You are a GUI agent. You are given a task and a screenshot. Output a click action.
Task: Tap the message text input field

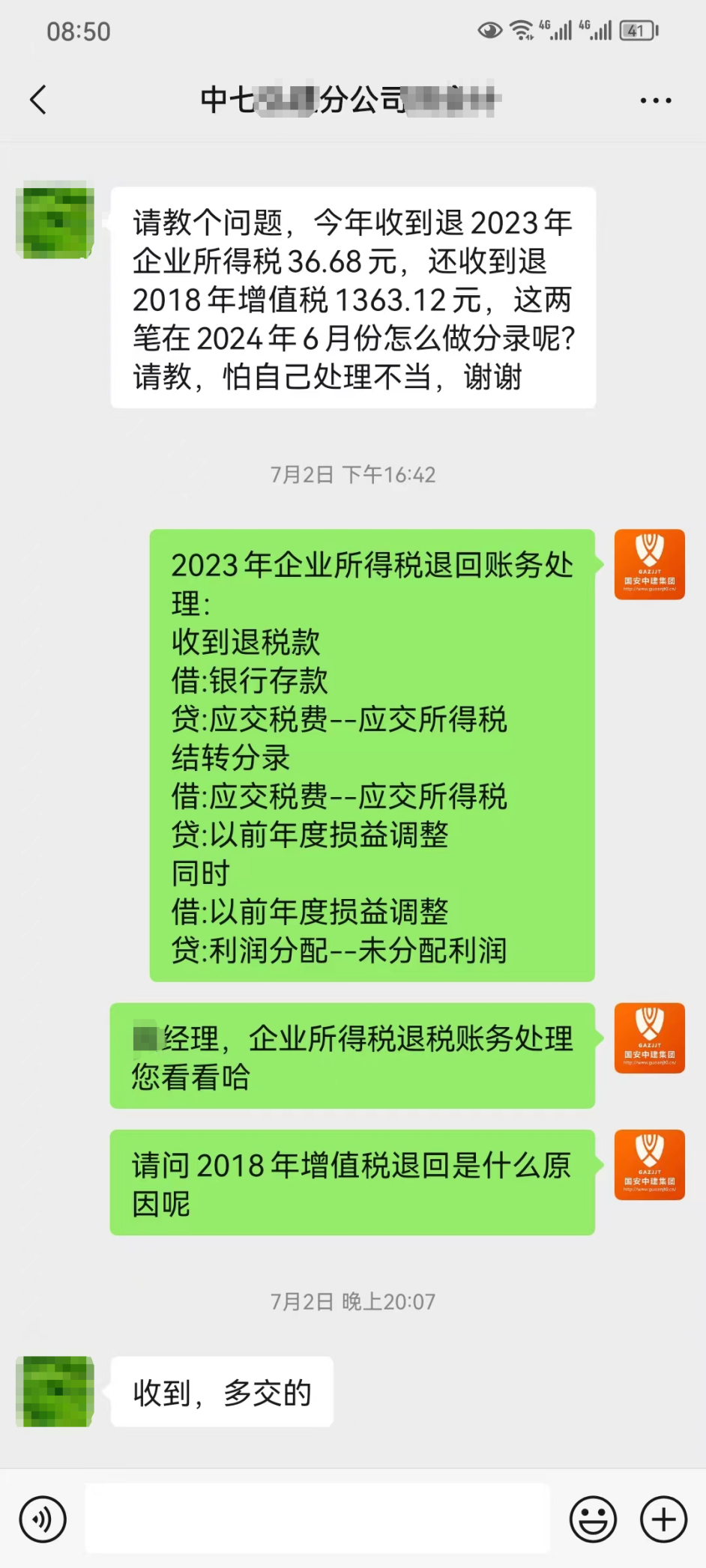point(318,1518)
